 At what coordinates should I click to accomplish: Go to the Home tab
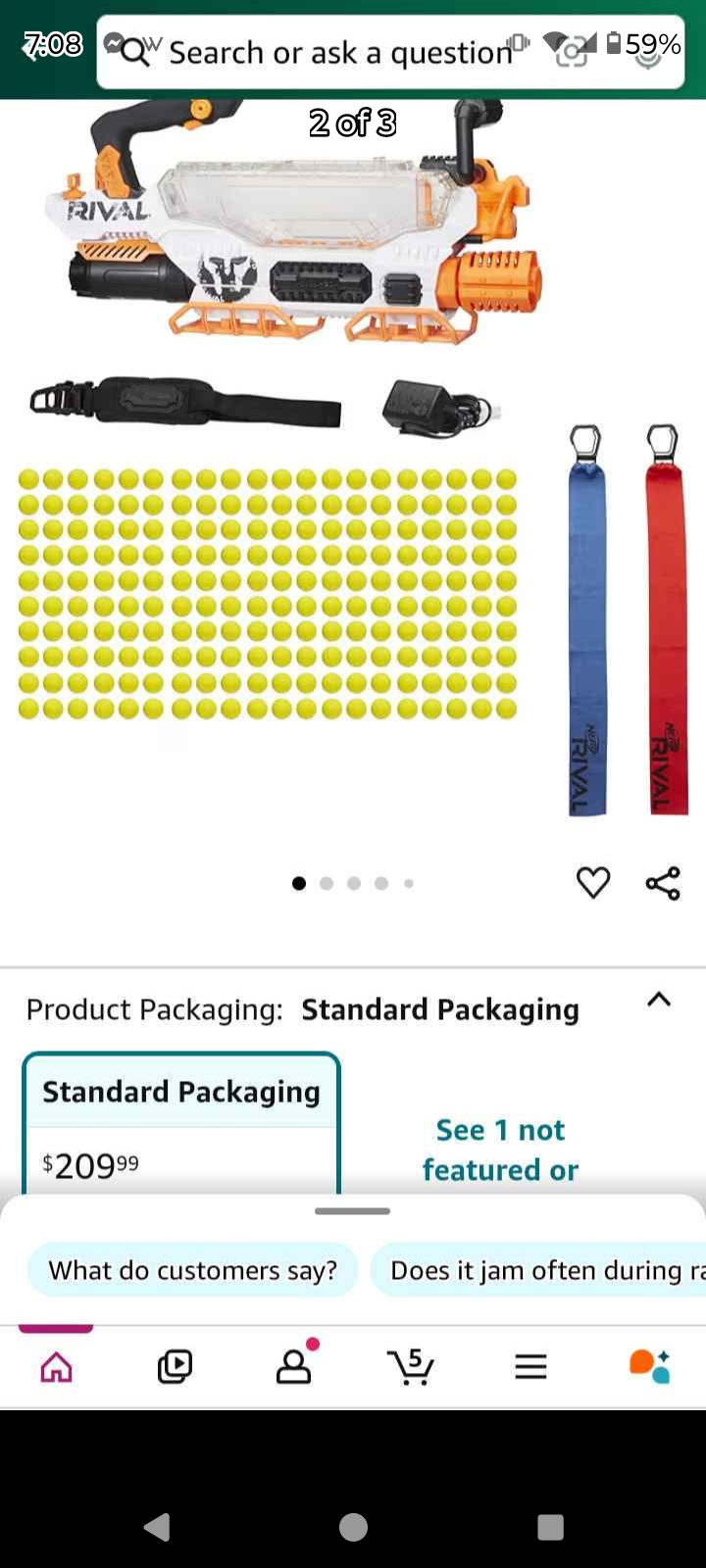click(x=56, y=1366)
